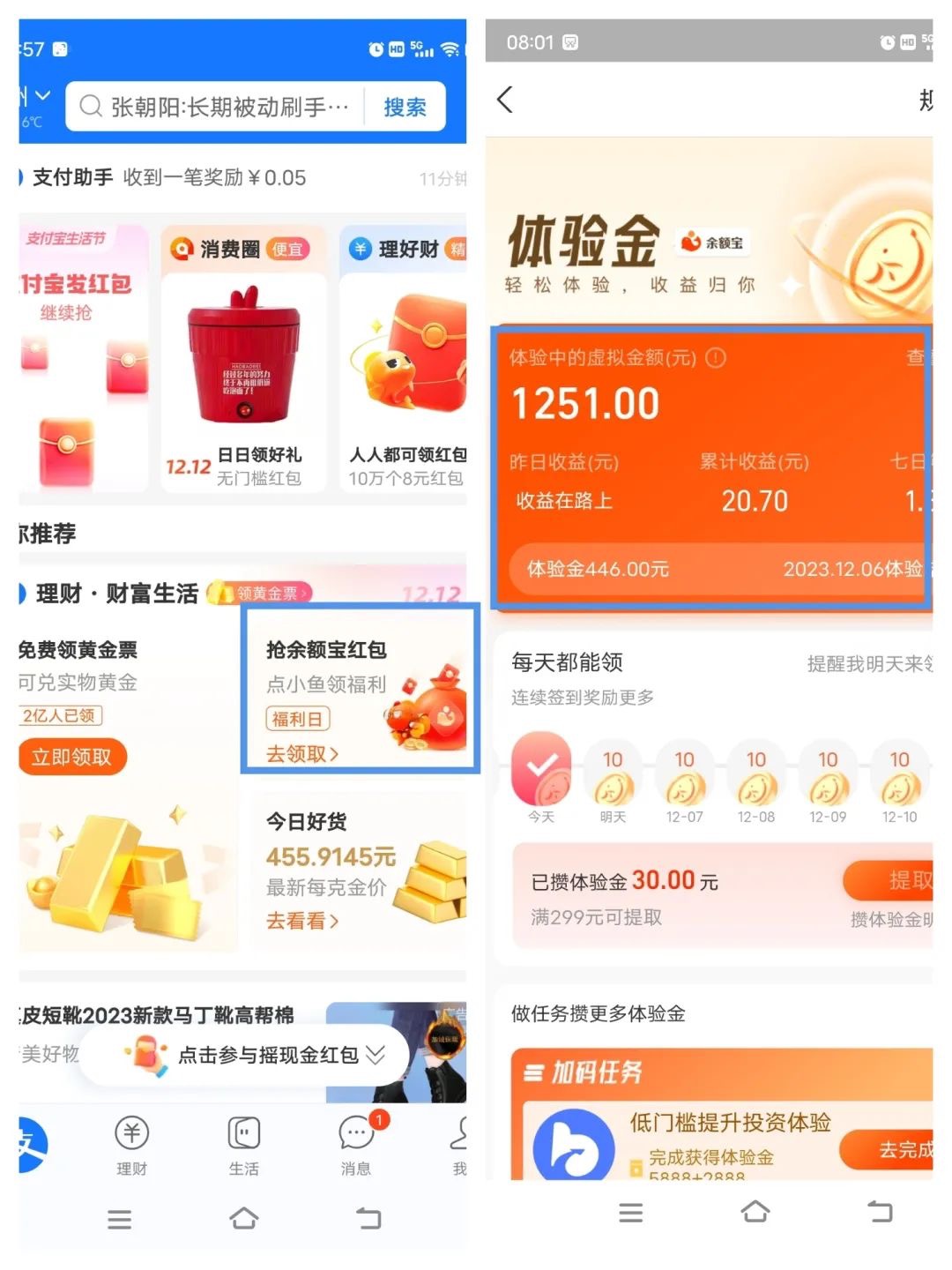The image size is (952, 1270).
Task: Tap the 立即领取 button under 免费领黄金票
Action: [x=71, y=757]
